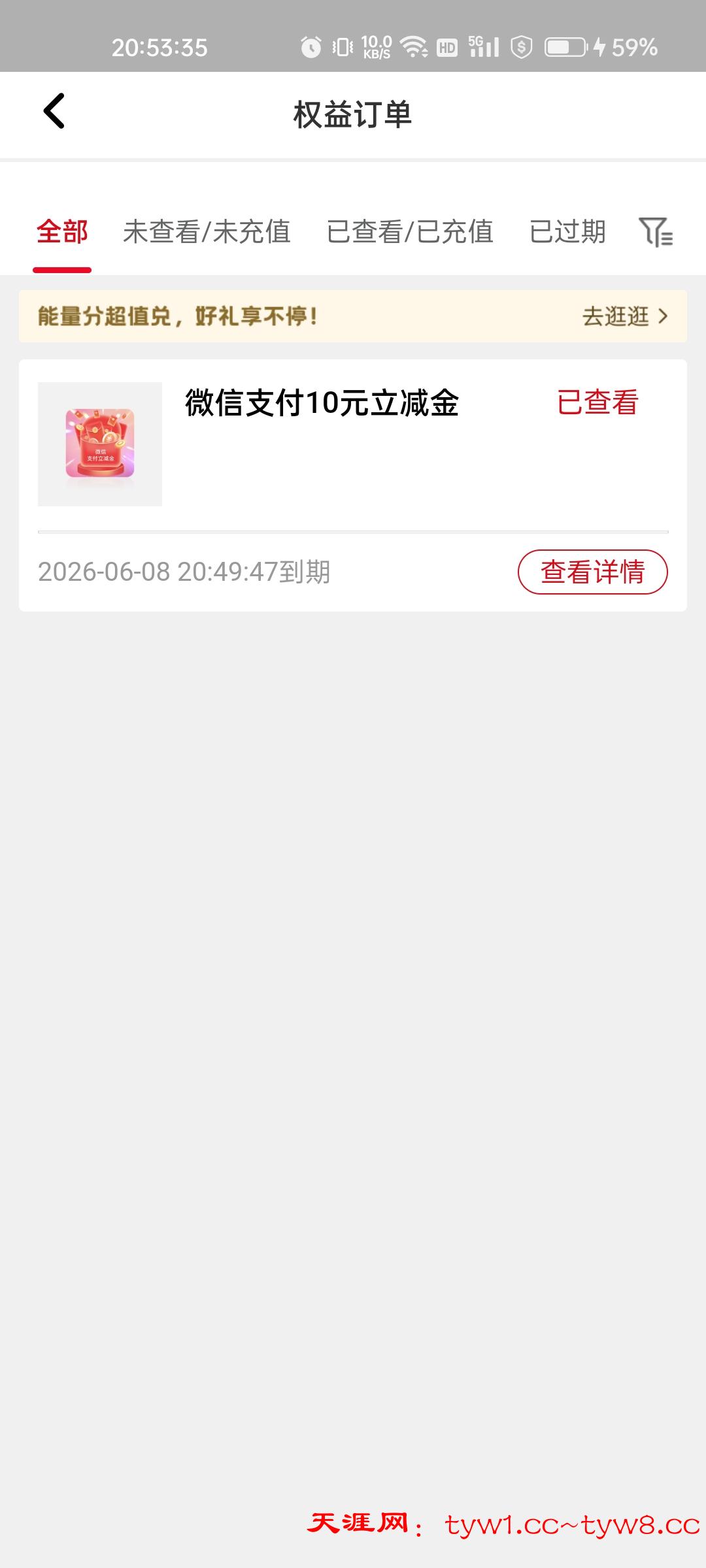Image resolution: width=706 pixels, height=1568 pixels.
Task: Go back from 权益订单 page
Action: (x=54, y=111)
